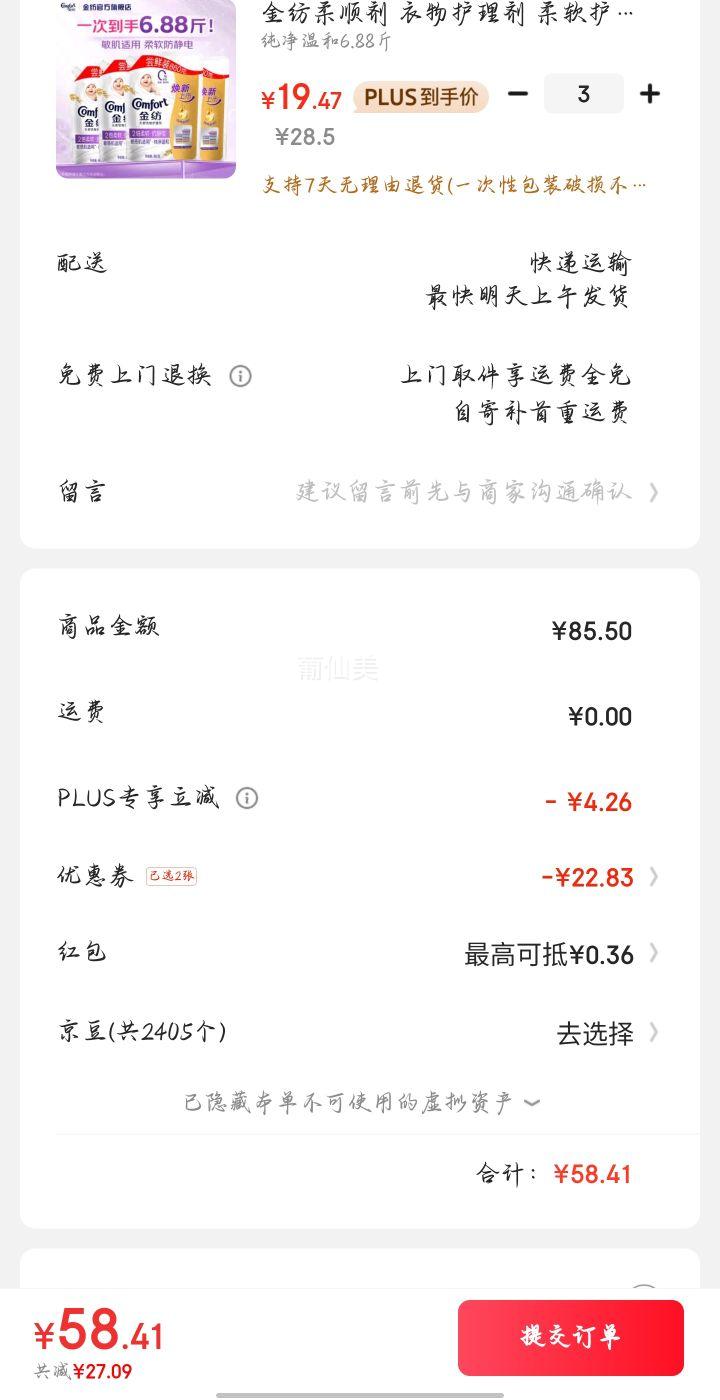The image size is (720, 1400).
Task: View info about 免费上门退换
Action: coord(240,376)
